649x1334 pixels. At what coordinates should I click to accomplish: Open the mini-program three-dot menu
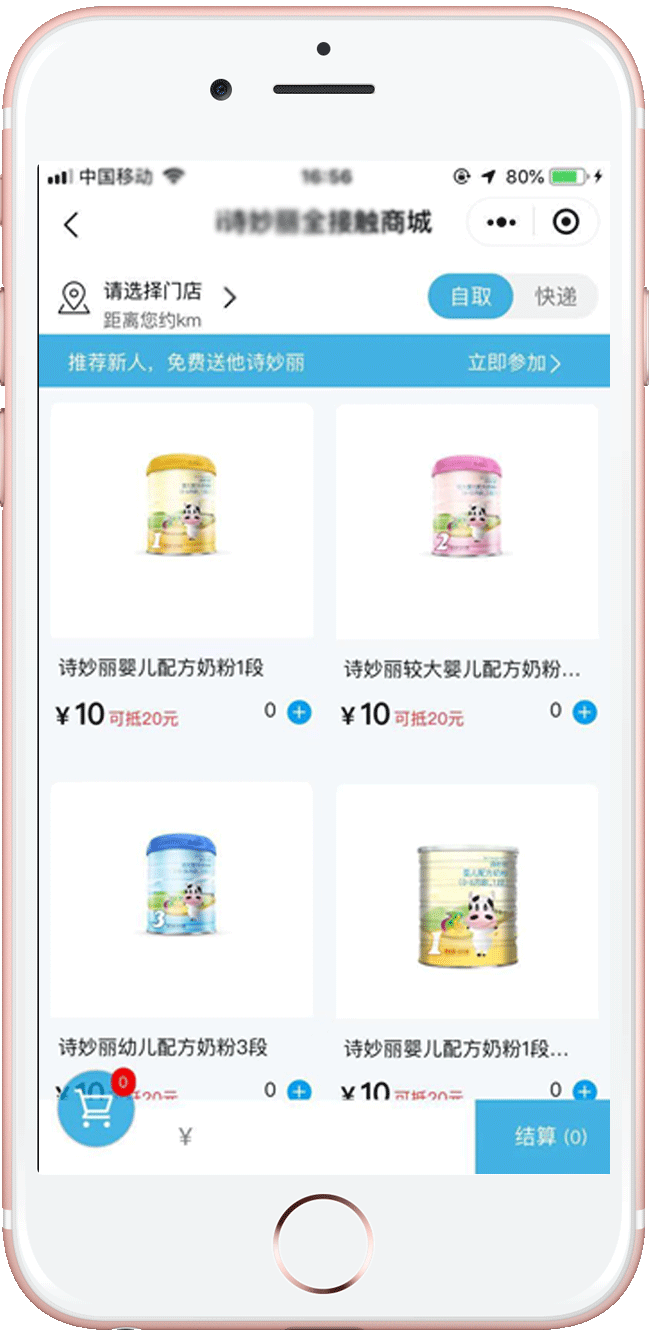click(x=501, y=222)
